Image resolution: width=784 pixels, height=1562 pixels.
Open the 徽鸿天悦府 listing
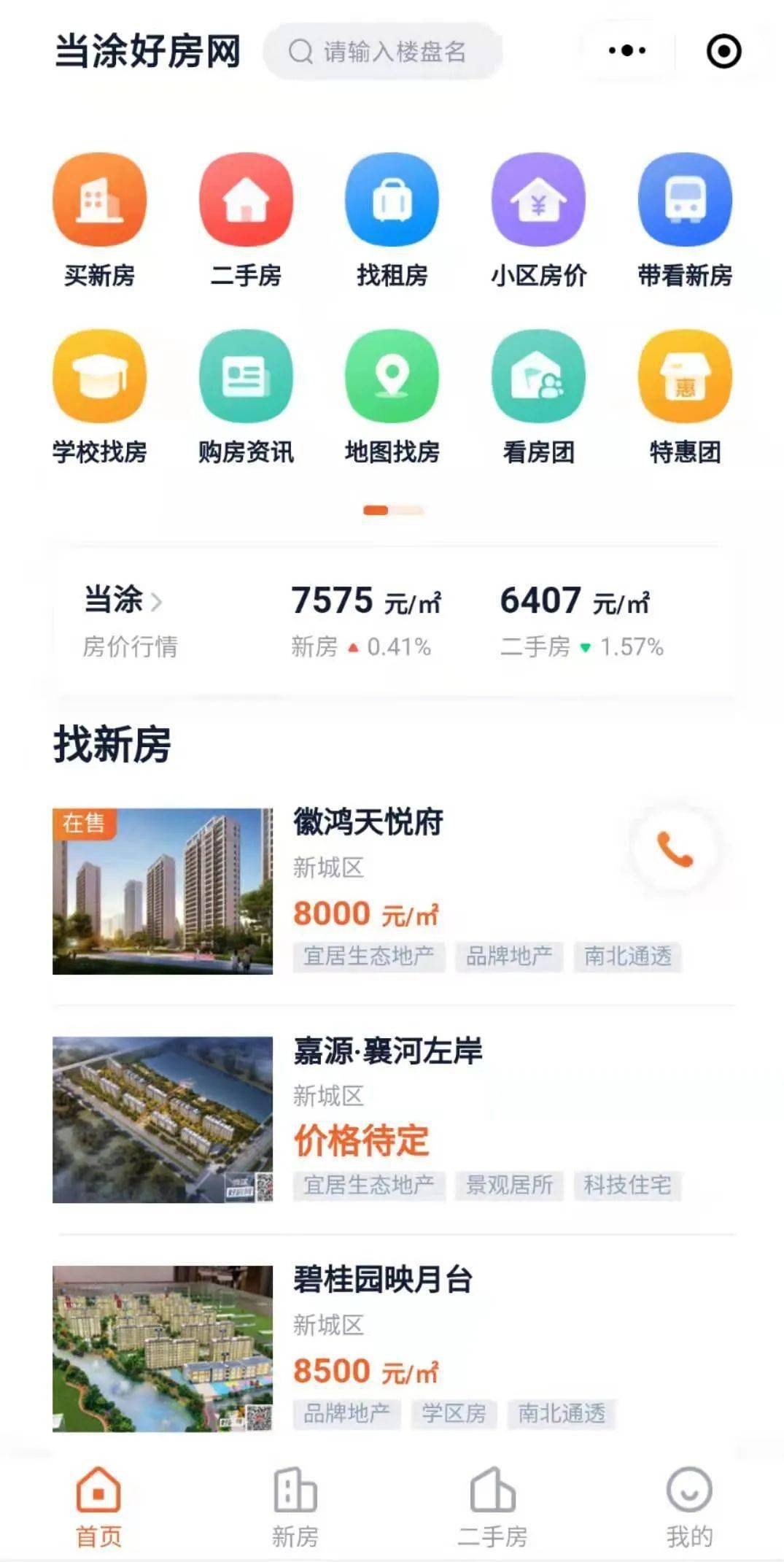click(368, 822)
